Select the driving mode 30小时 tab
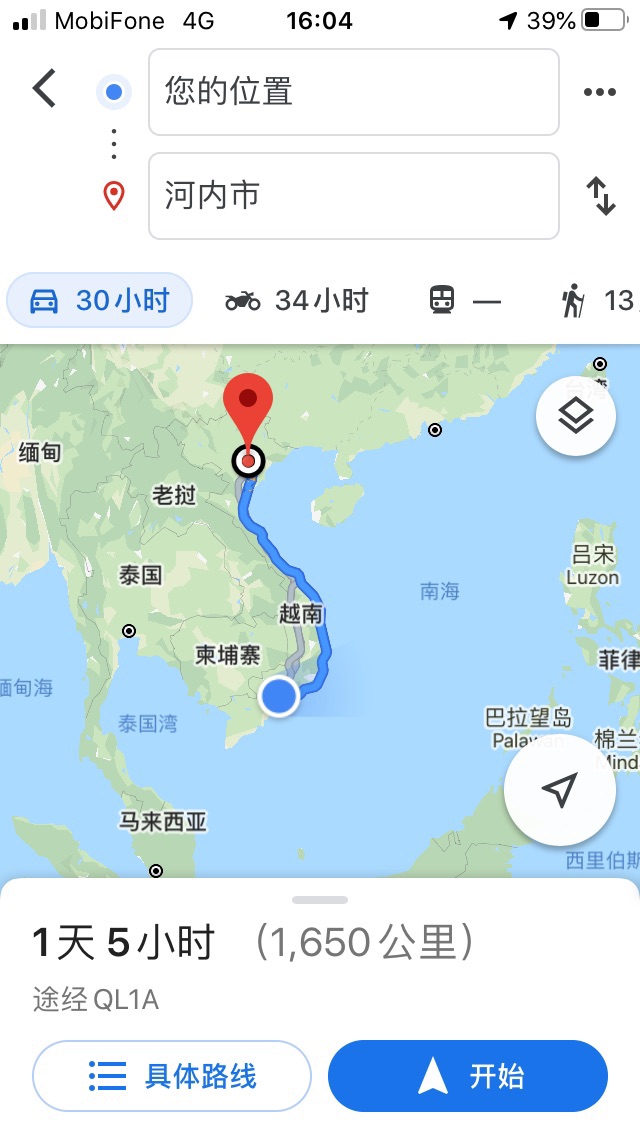640x1136 pixels. click(100, 300)
